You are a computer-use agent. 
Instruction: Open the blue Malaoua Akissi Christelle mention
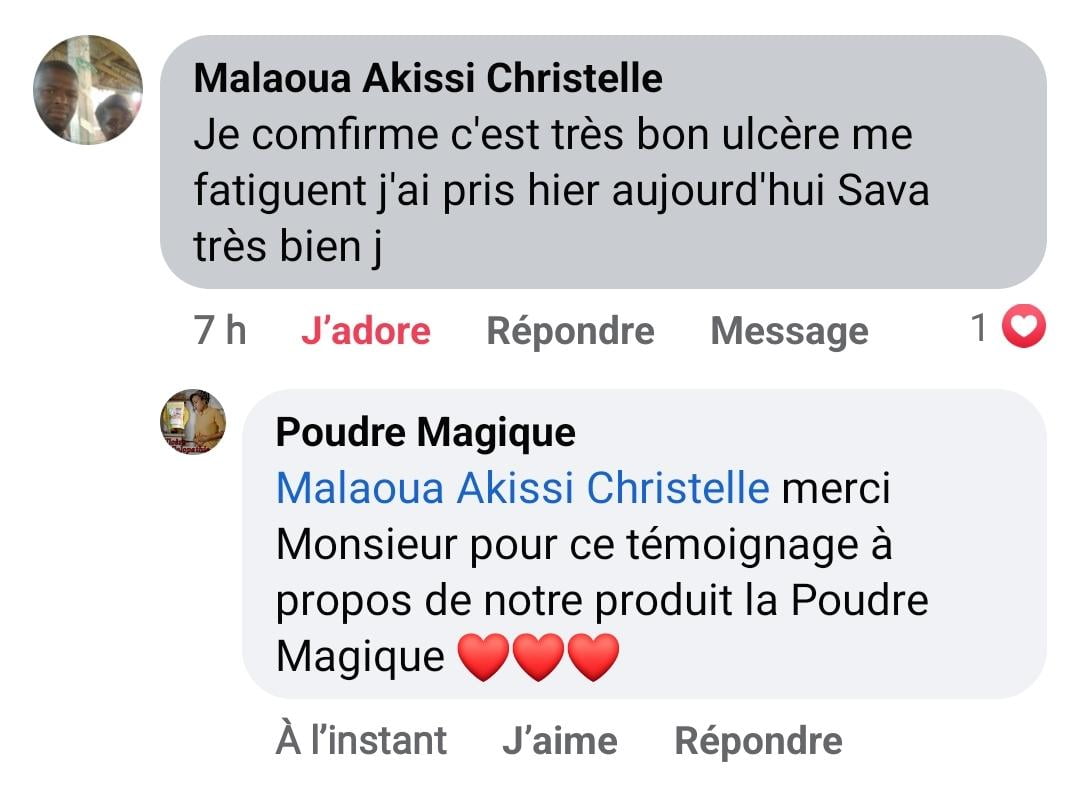(x=522, y=488)
